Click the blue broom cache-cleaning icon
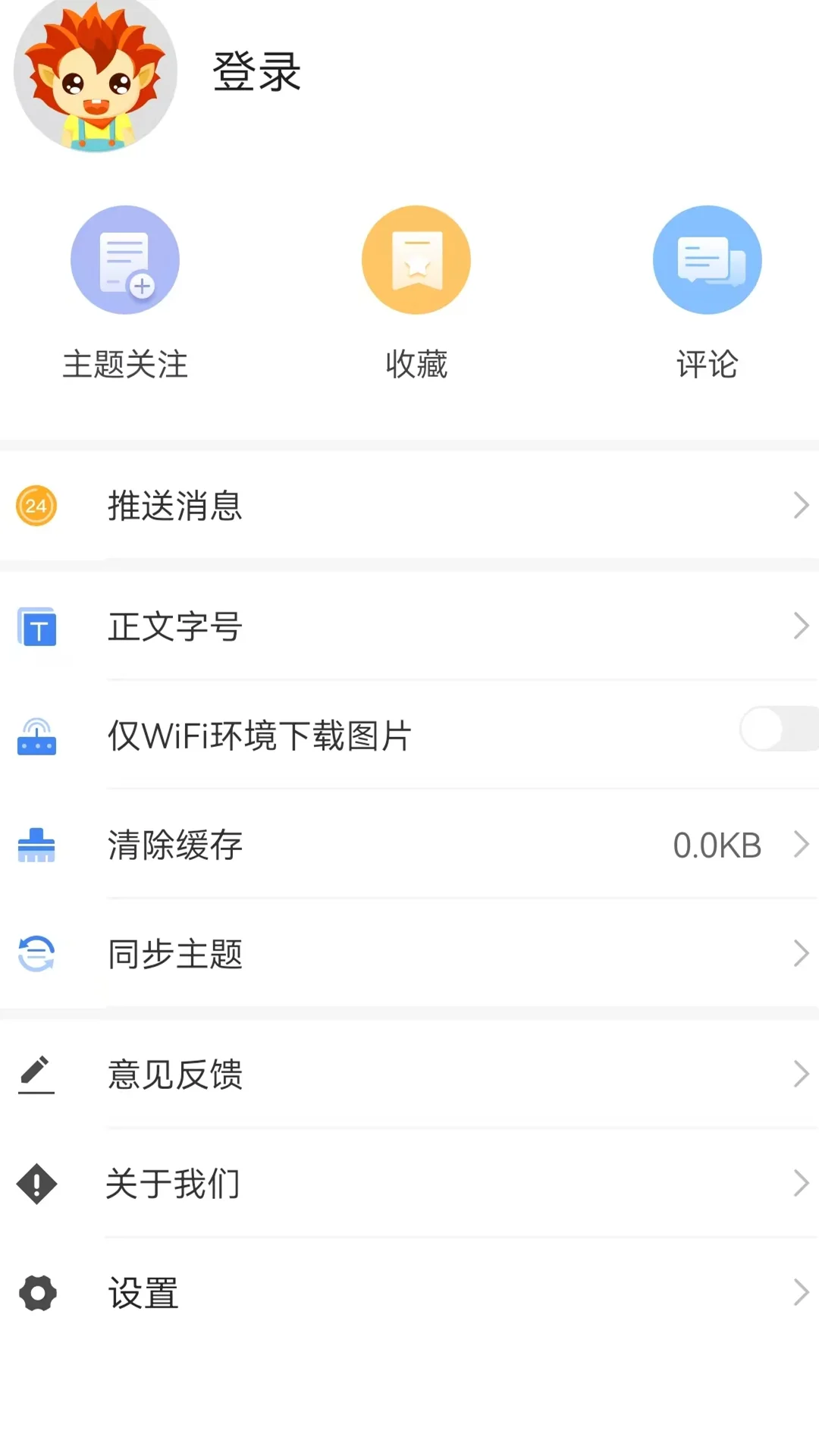Viewport: 819px width, 1456px height. coord(36,846)
